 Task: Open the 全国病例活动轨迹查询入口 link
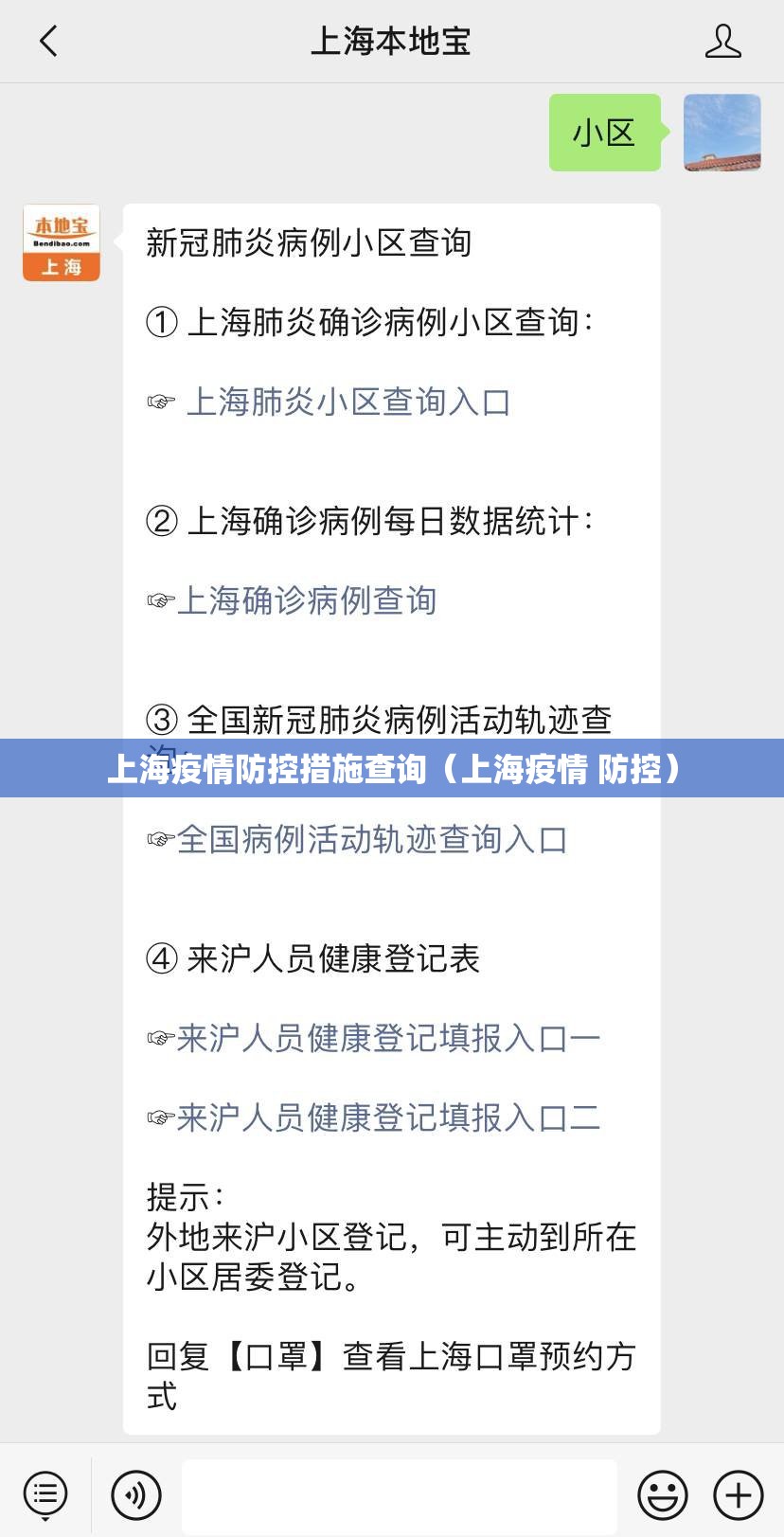372,840
